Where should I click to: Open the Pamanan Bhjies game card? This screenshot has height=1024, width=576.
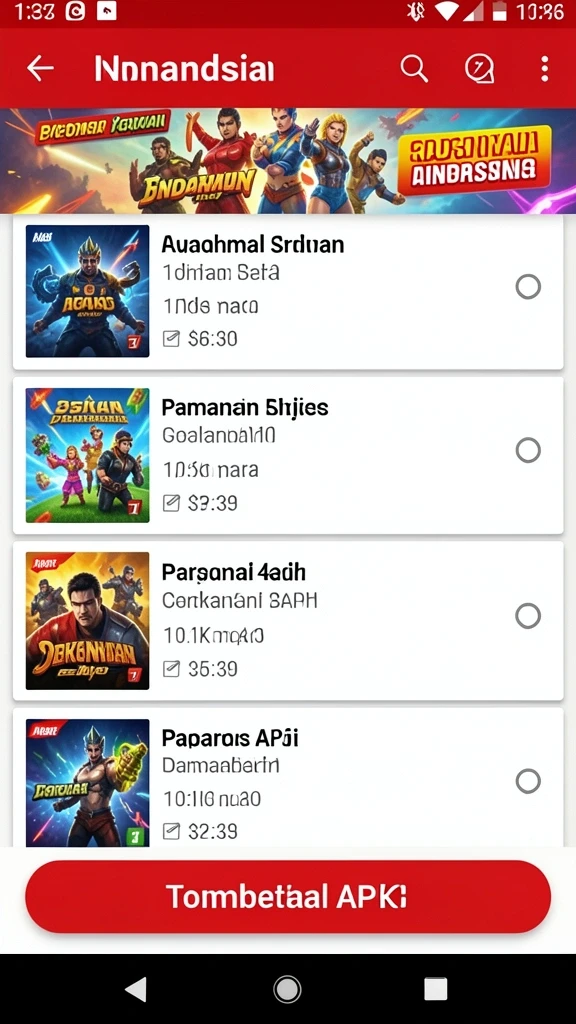point(288,455)
